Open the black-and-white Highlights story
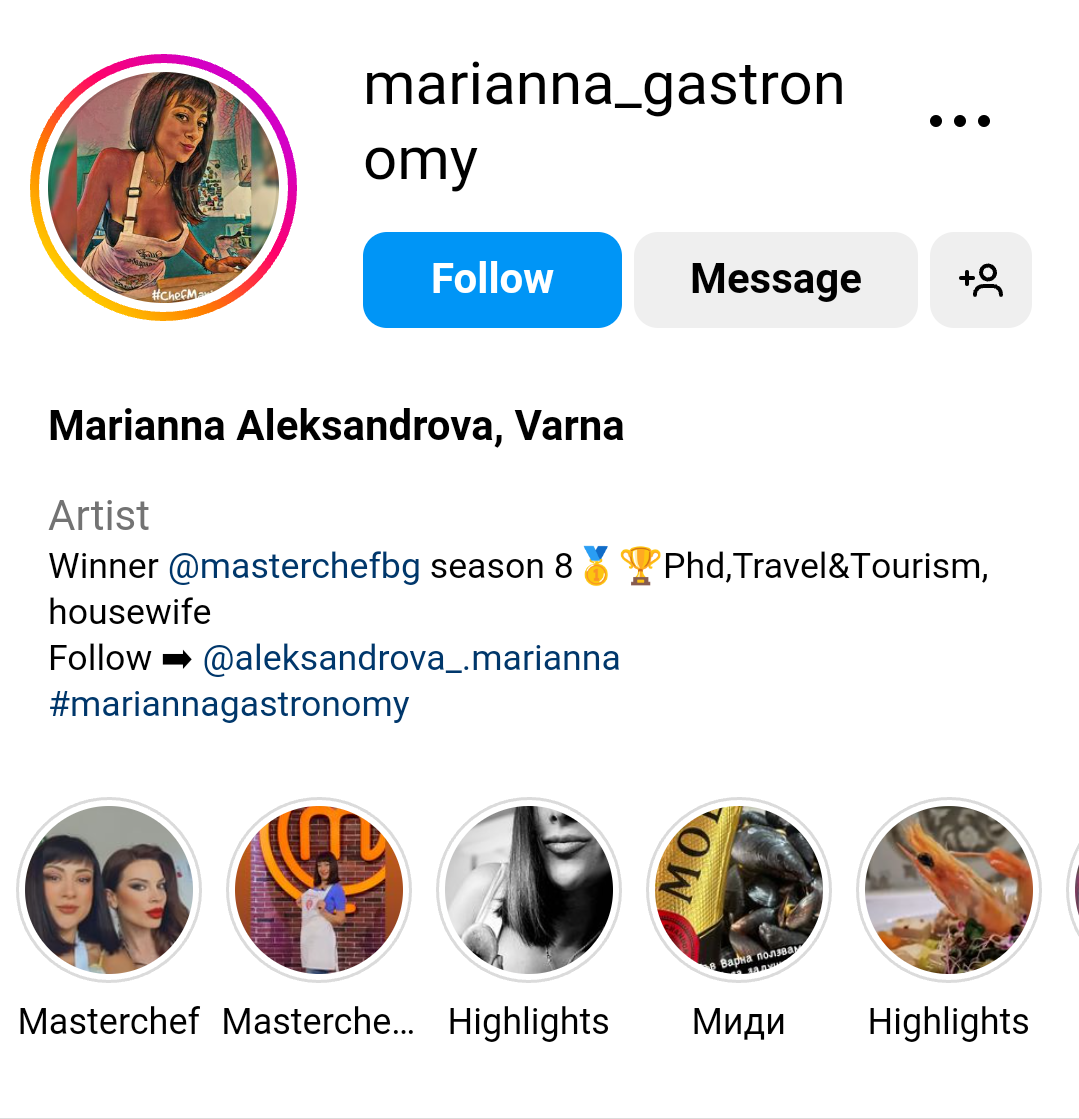This screenshot has height=1119, width=1079. (x=529, y=890)
